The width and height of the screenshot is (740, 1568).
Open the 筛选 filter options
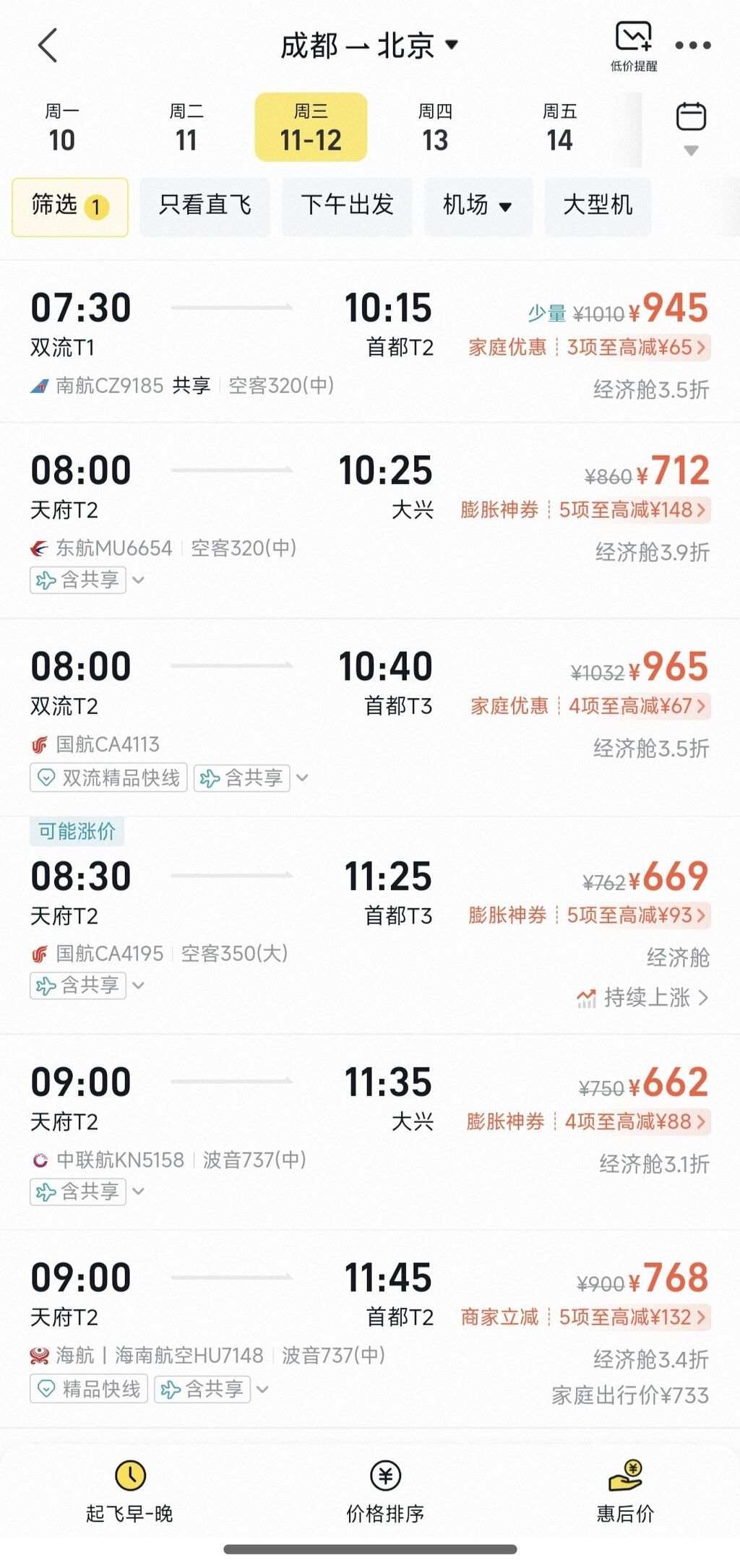click(70, 207)
